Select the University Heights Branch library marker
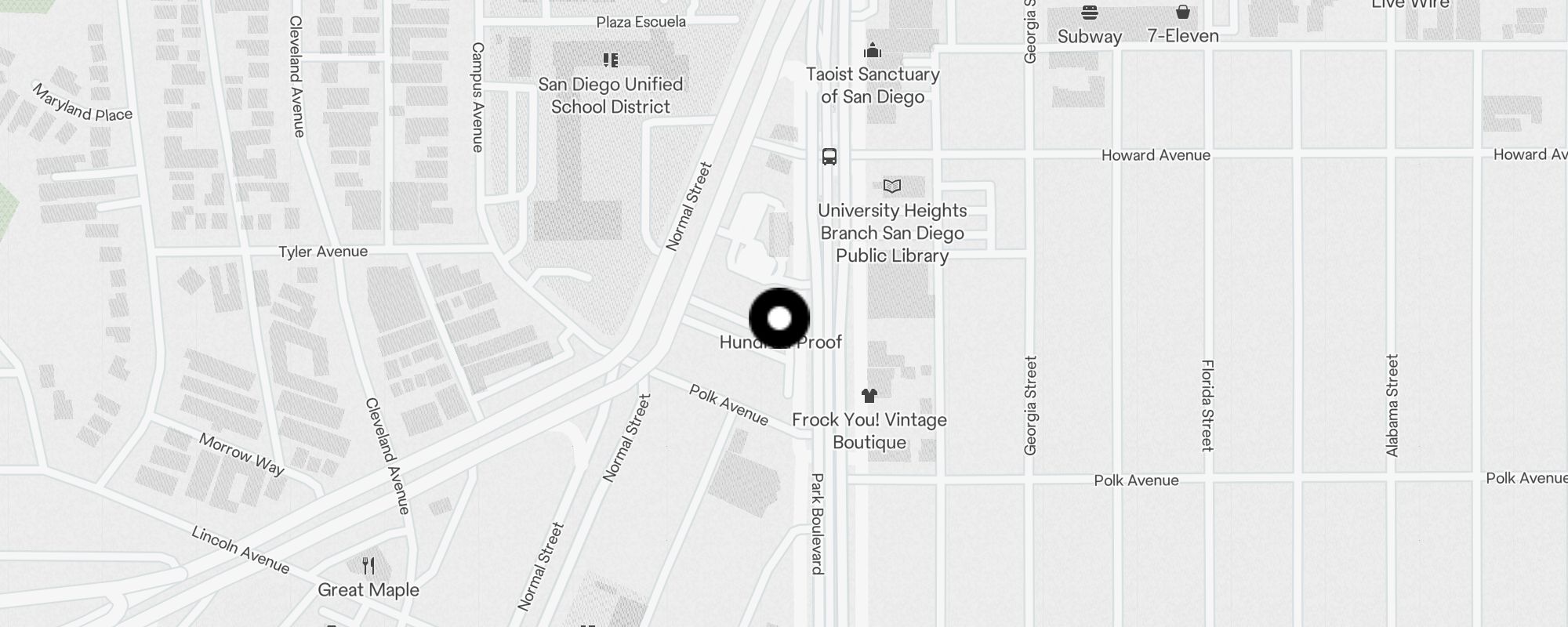The height and width of the screenshot is (627, 1568). click(892, 187)
